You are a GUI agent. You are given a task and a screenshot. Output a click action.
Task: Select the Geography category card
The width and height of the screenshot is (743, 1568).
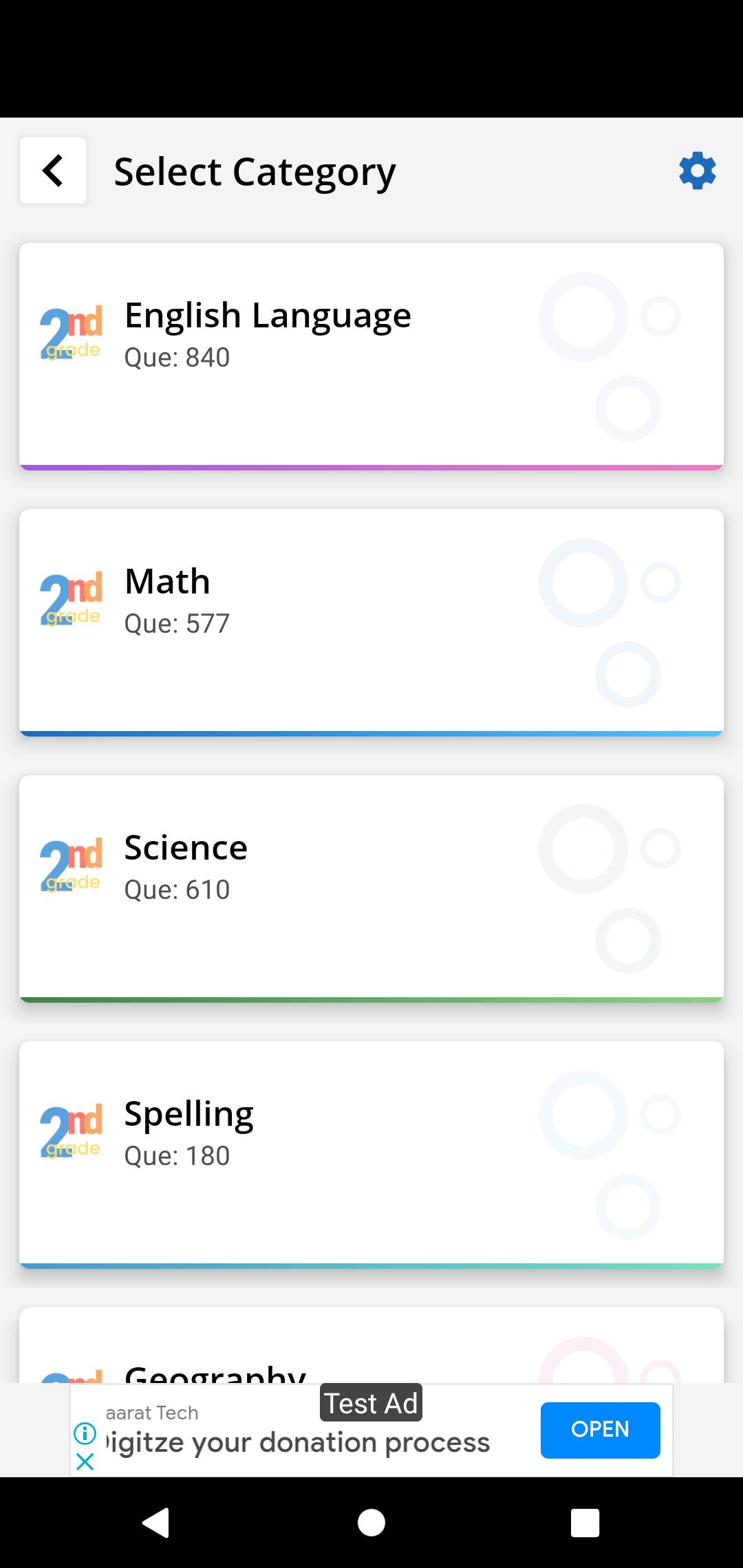tap(371, 1345)
